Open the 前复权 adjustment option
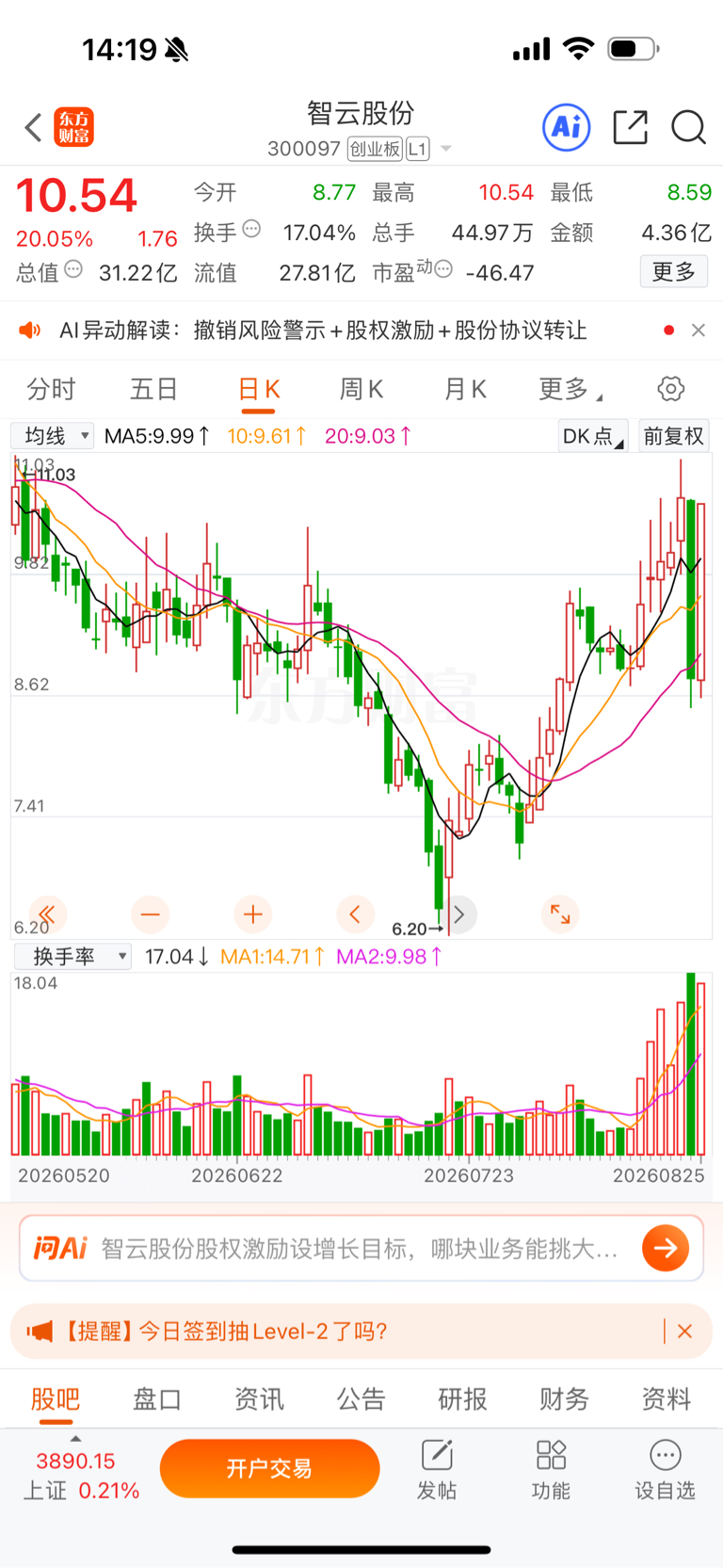 pyautogui.click(x=674, y=436)
